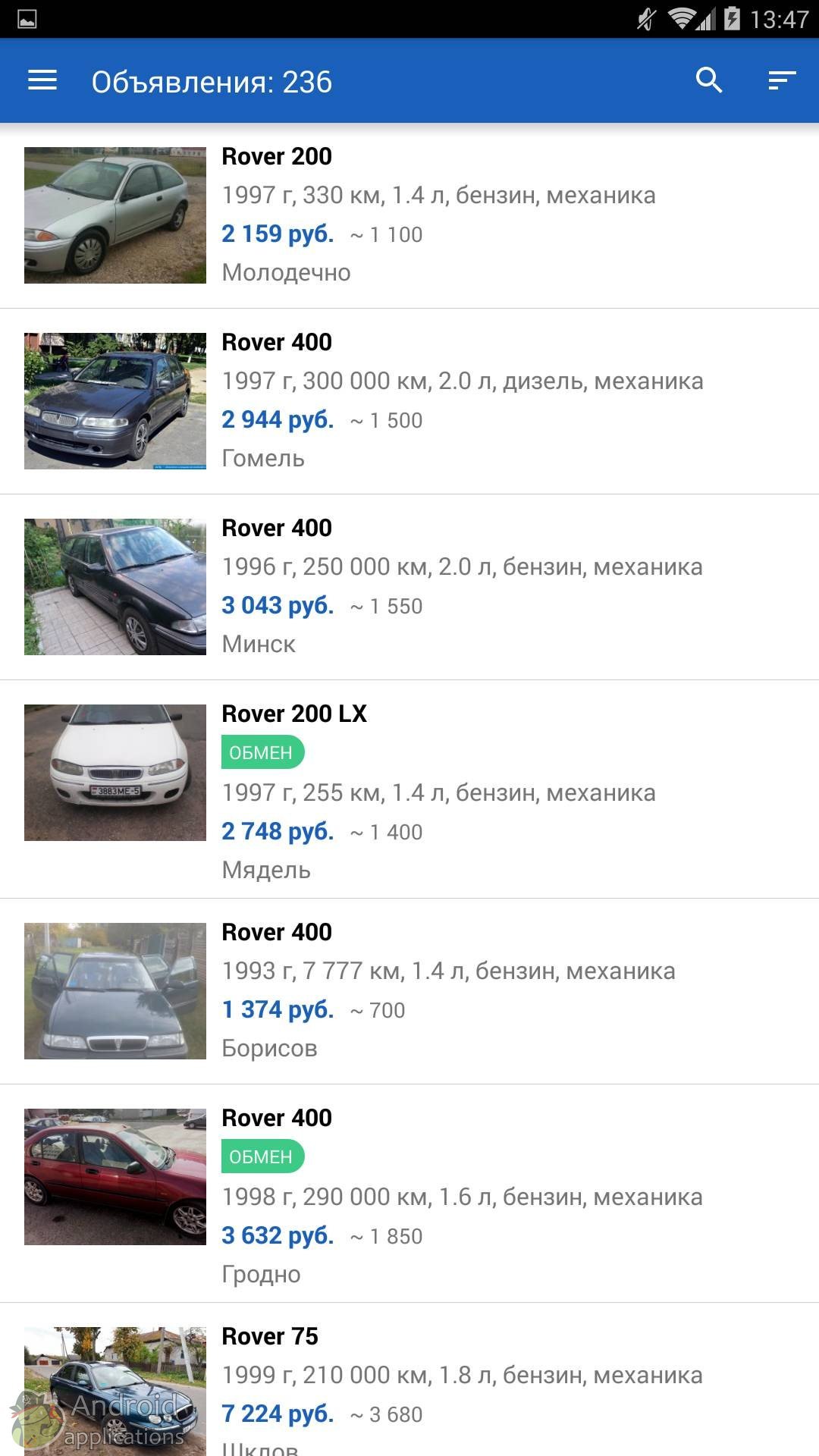This screenshot has height=1456, width=819.
Task: Click the mute/vibrate status icon
Action: tap(645, 17)
